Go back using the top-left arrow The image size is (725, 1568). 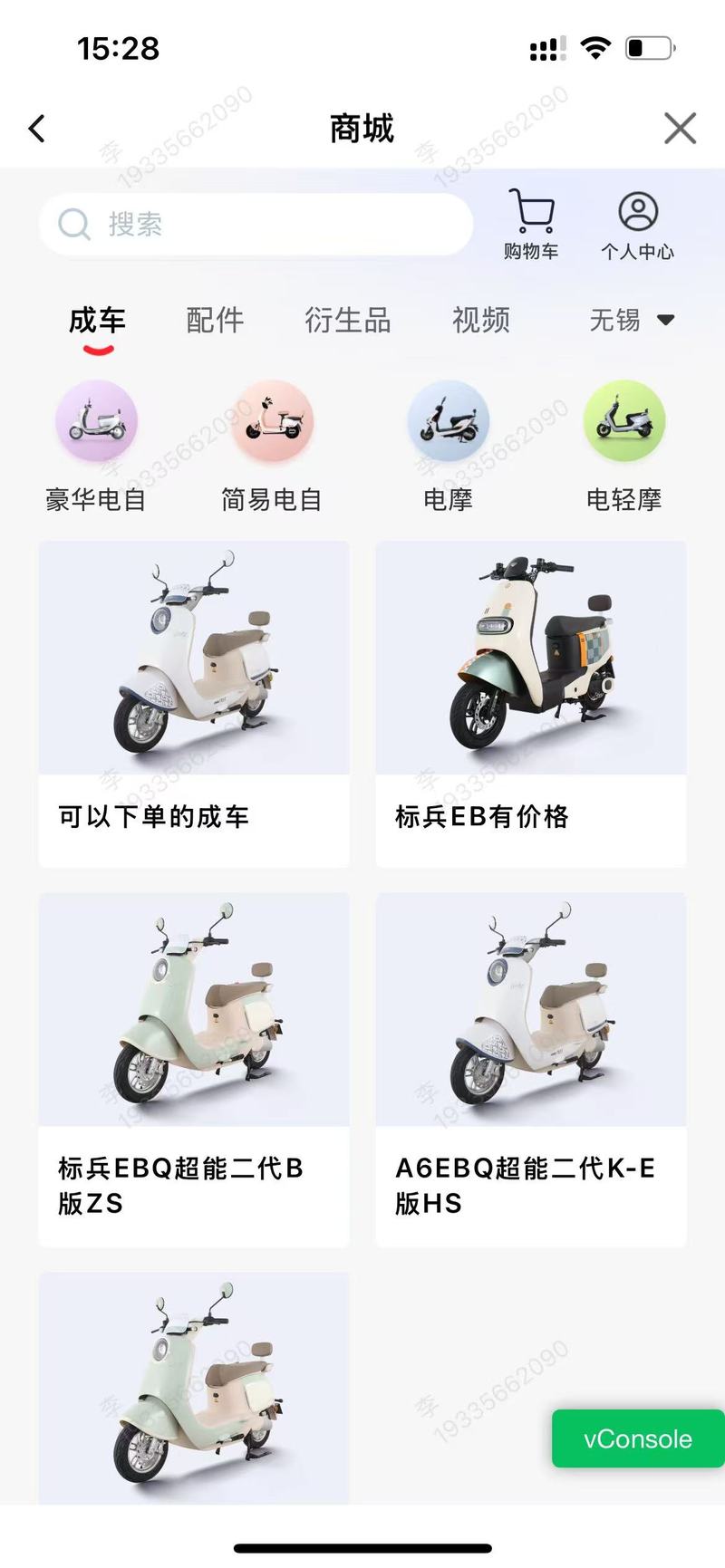(x=37, y=129)
